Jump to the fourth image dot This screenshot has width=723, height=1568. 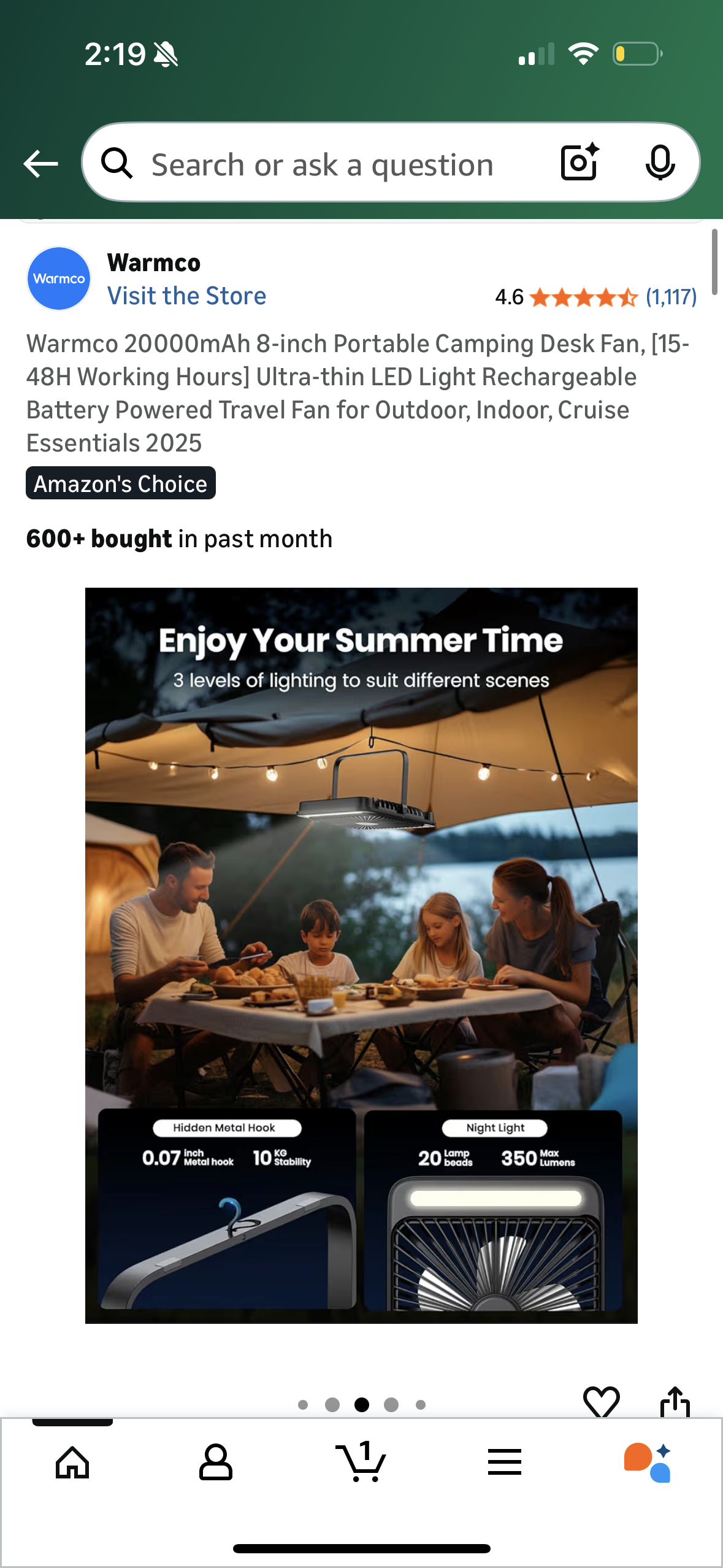[x=391, y=1405]
